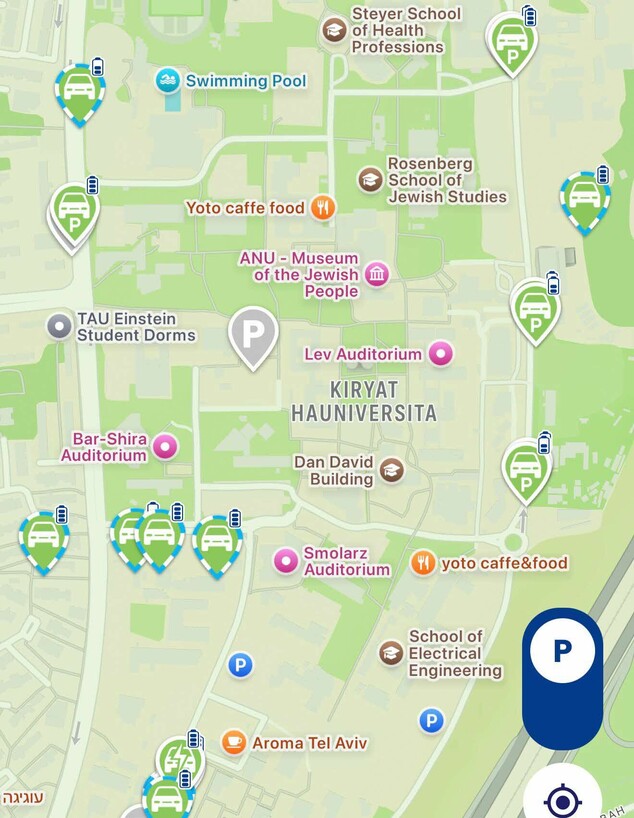Select the gray parking pin near Einstein Dorms
The image size is (634, 818).
(253, 332)
